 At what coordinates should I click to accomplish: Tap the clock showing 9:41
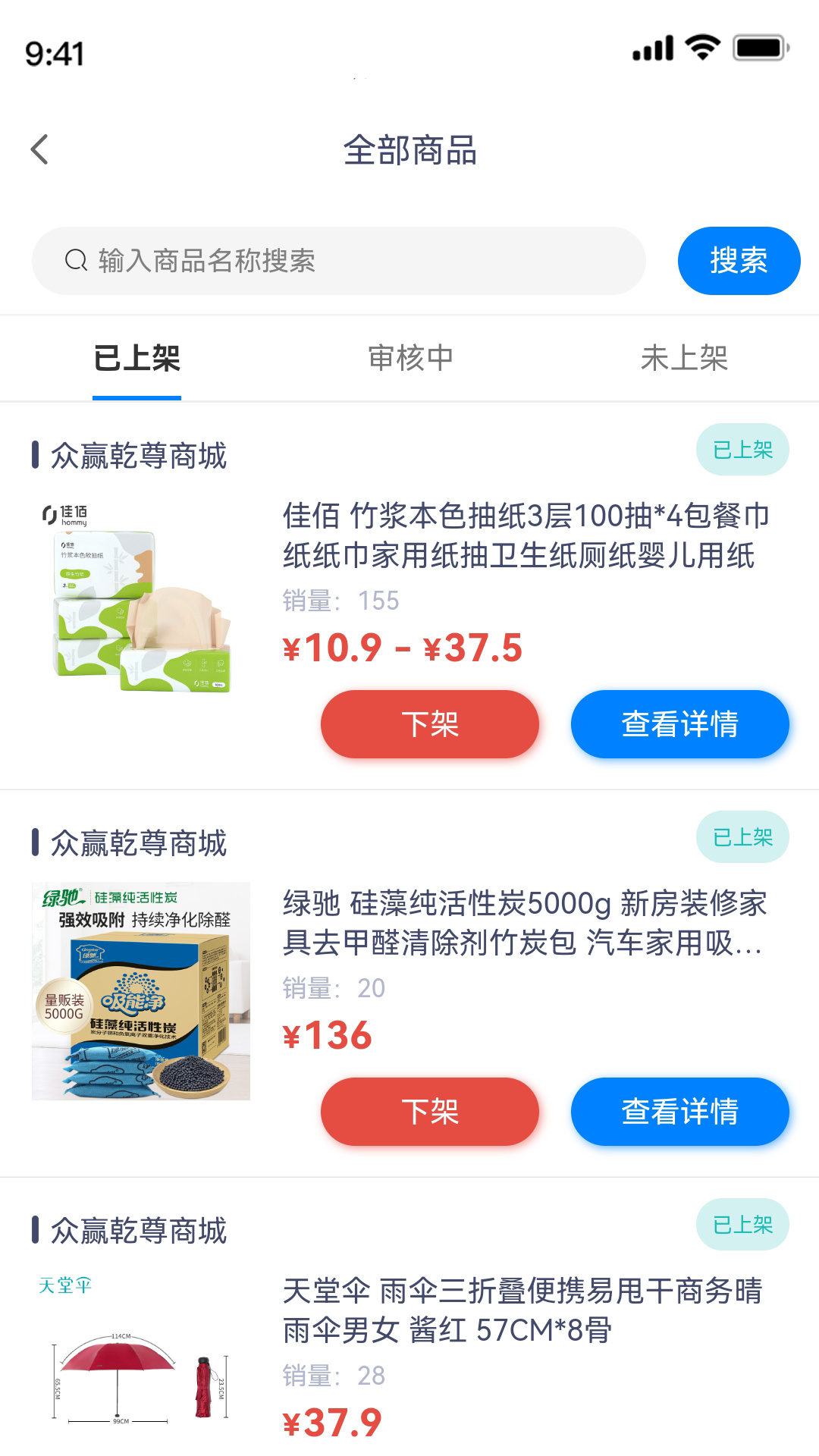click(x=53, y=52)
